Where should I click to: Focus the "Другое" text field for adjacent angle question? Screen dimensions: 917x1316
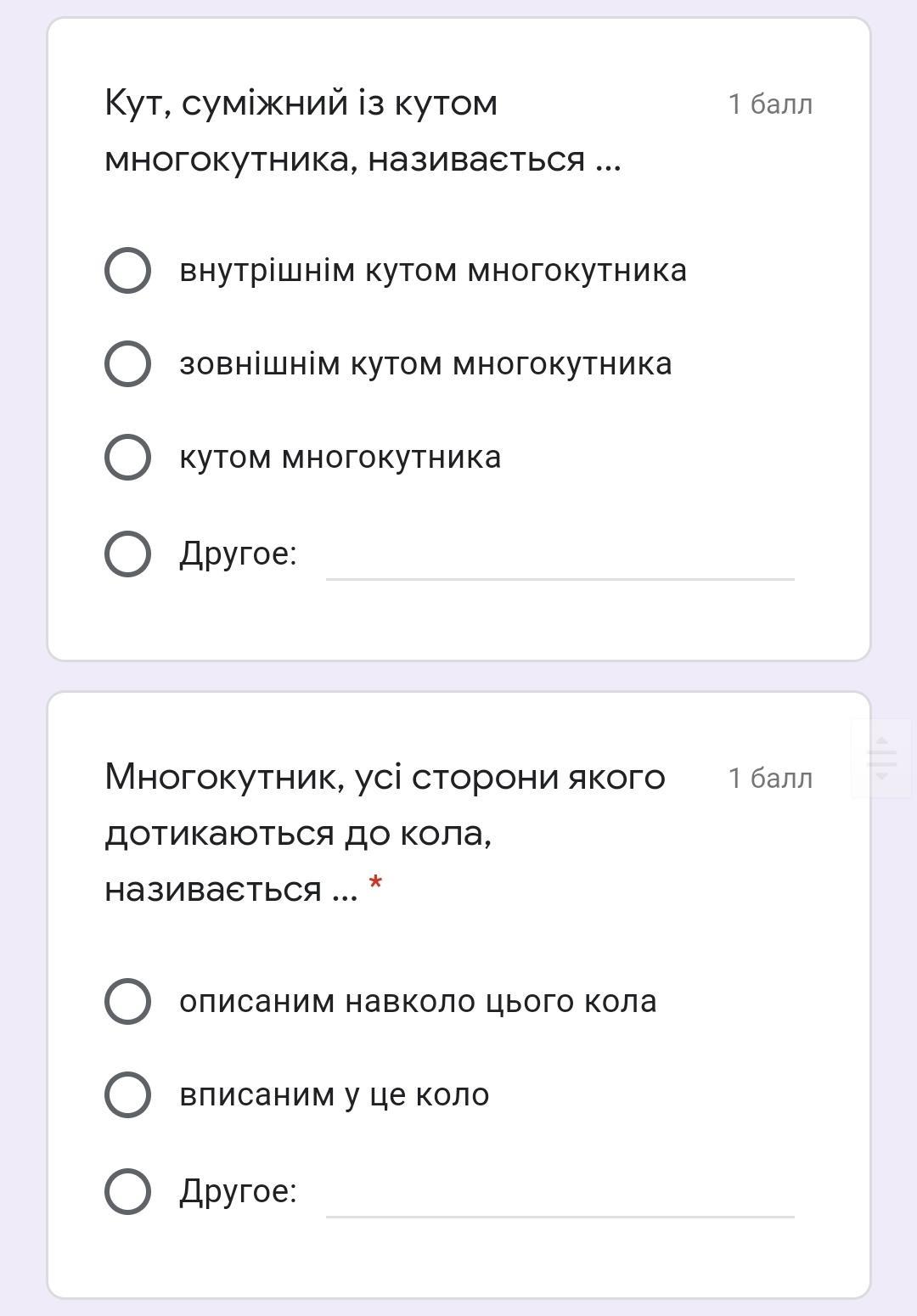[x=560, y=560]
